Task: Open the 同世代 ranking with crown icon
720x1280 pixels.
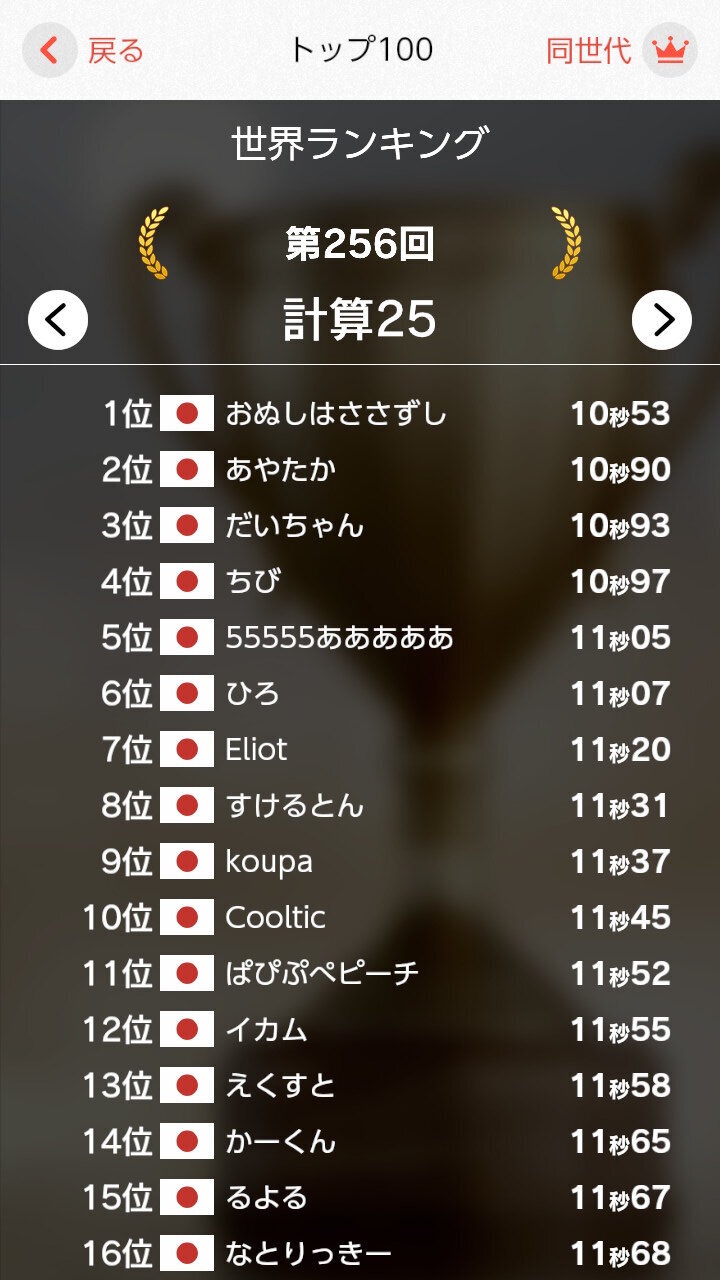Action: (621, 50)
